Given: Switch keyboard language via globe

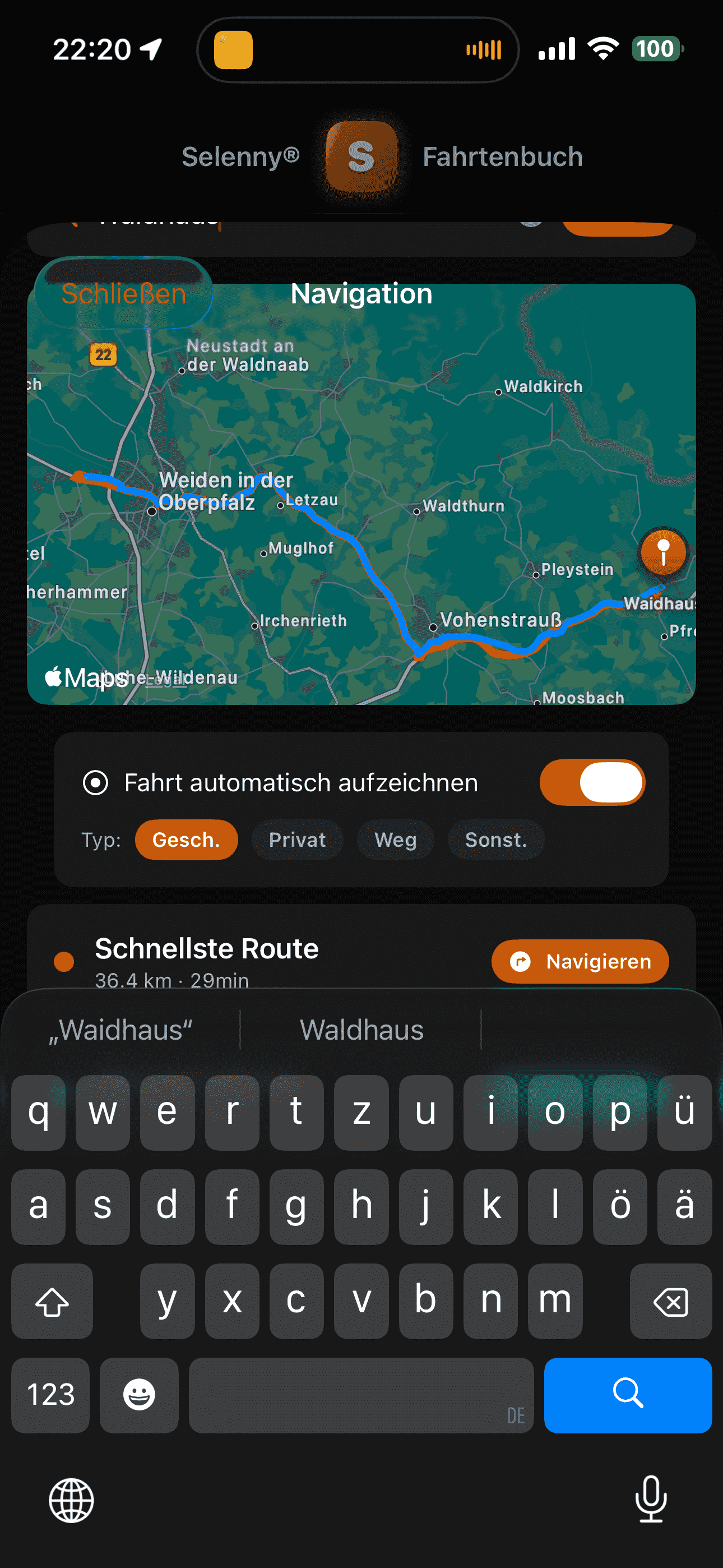Looking at the screenshot, I should 71,1501.
